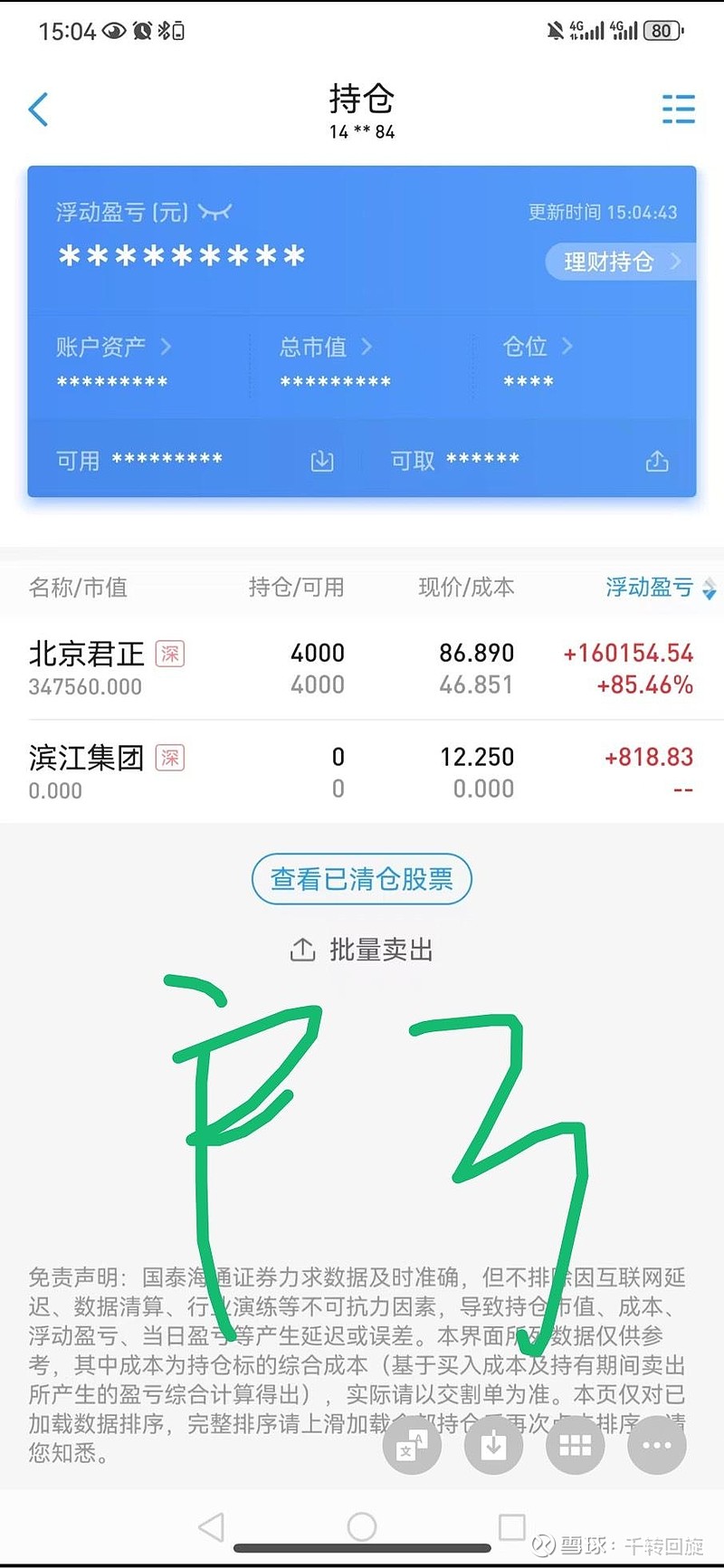Toggle hidden balance eye icon
This screenshot has width=724, height=1568.
[215, 212]
